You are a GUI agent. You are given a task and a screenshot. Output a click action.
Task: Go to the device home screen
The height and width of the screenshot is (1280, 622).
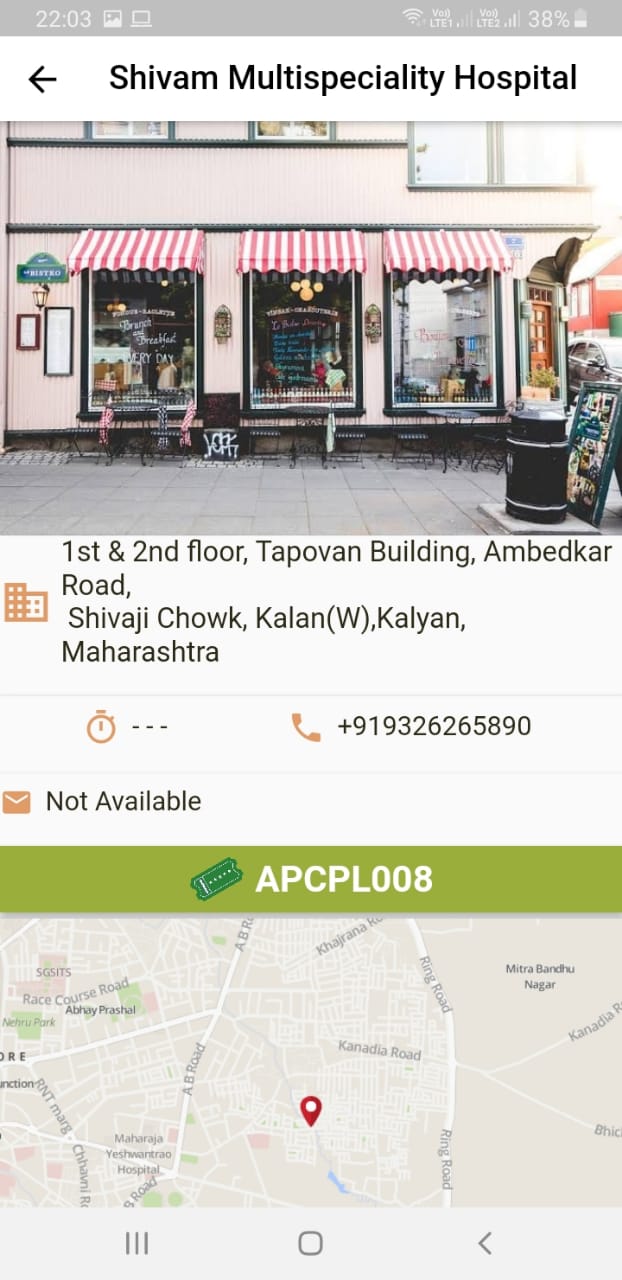311,1243
